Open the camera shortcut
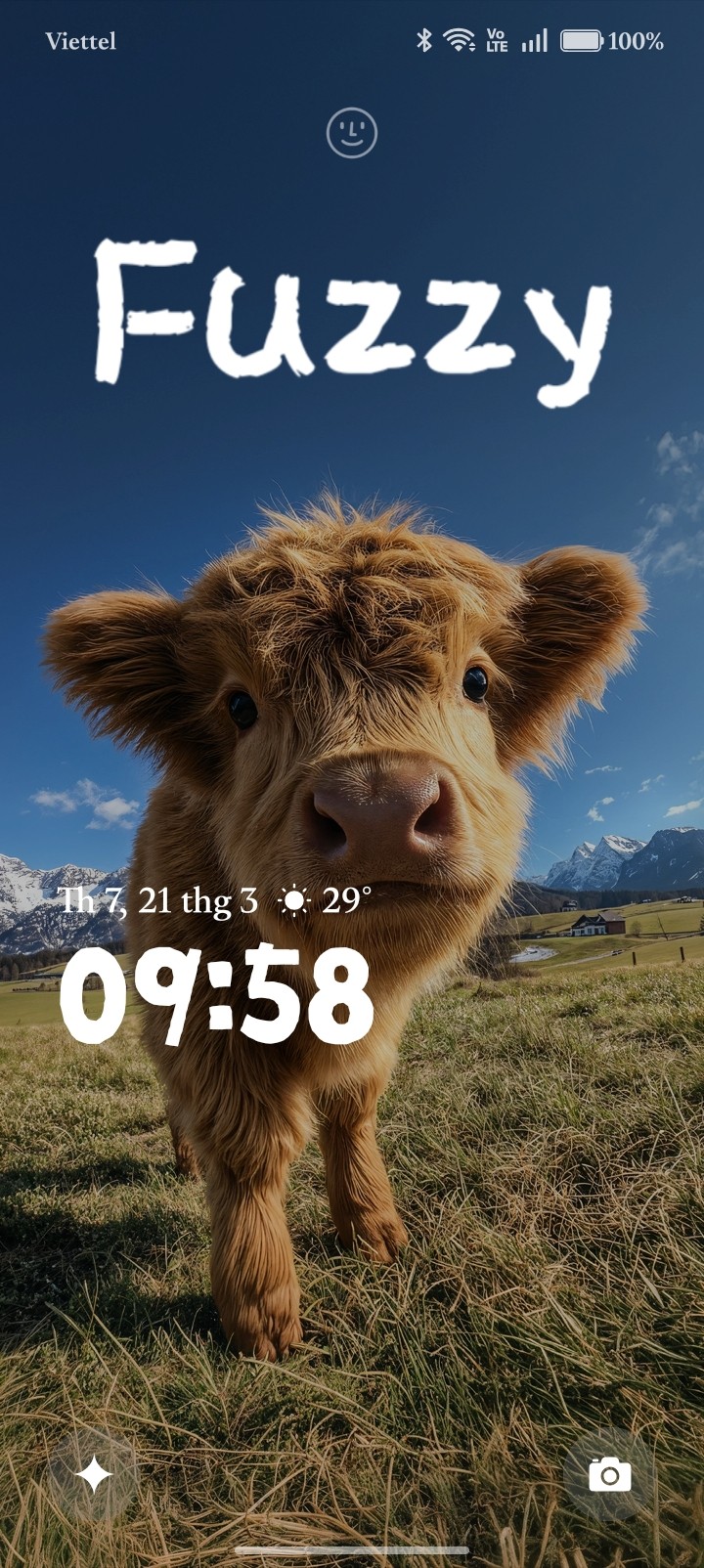This screenshot has height=1568, width=704. 609,1474
